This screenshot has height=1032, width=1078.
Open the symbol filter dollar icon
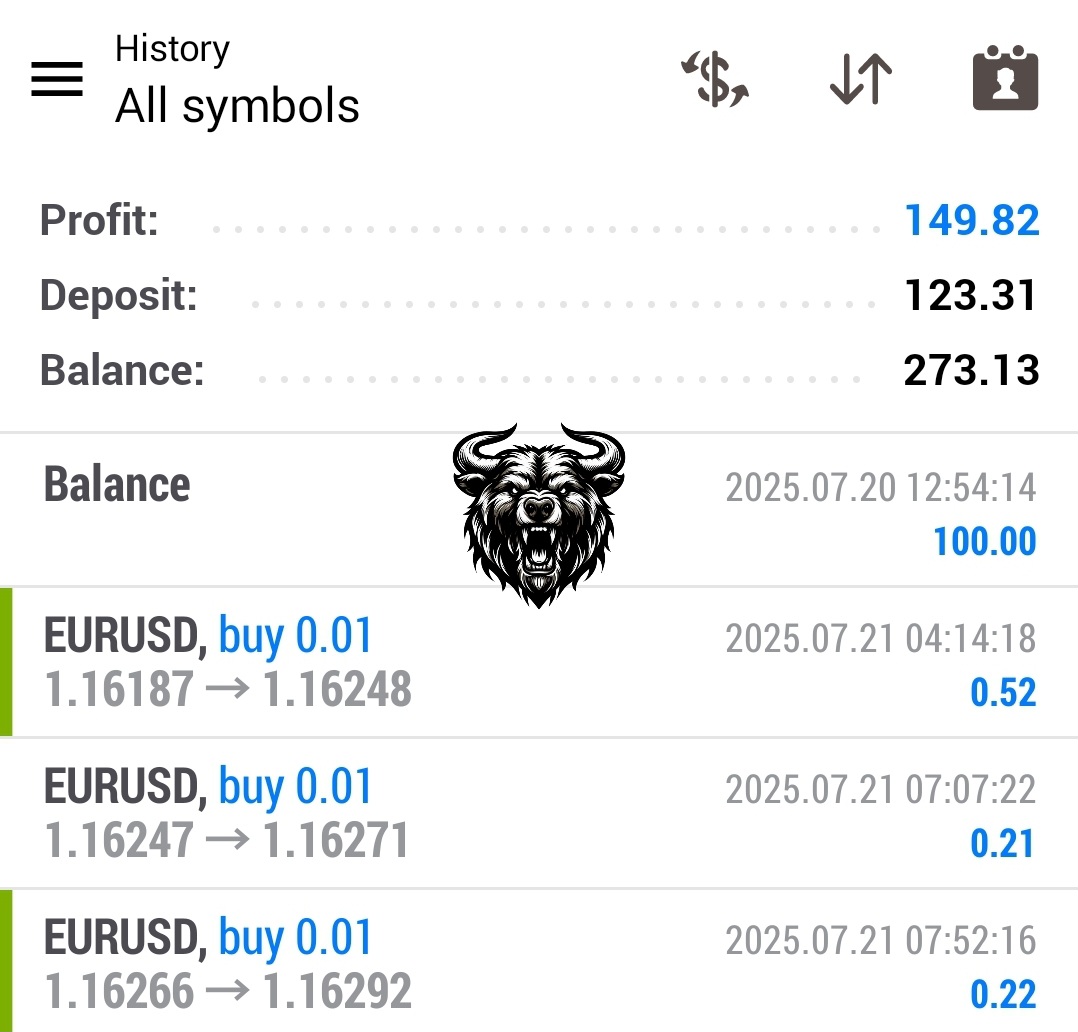click(715, 80)
